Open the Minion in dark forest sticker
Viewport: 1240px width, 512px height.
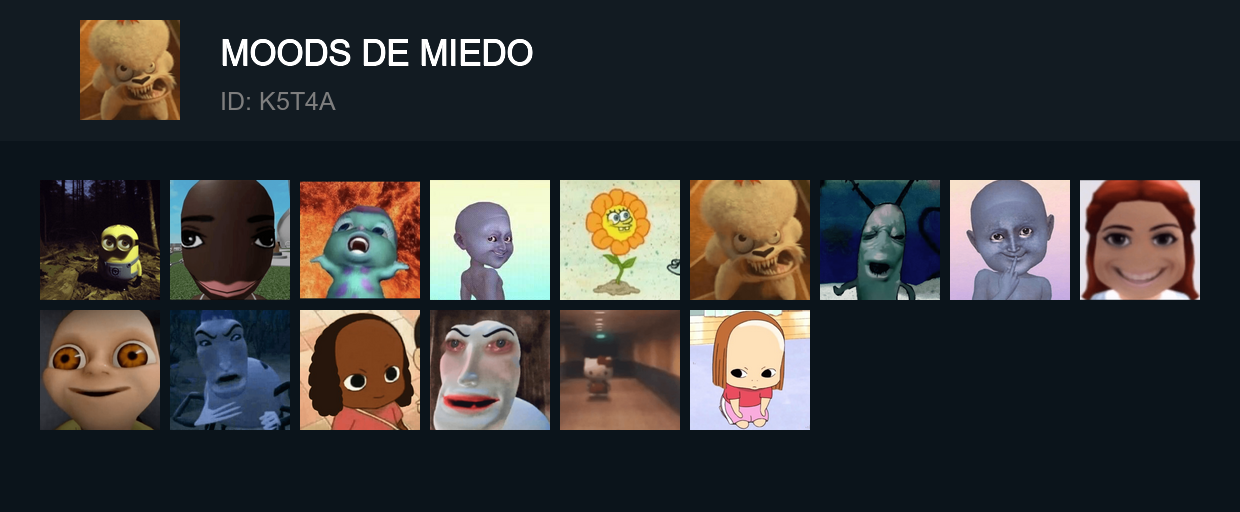pyautogui.click(x=100, y=240)
